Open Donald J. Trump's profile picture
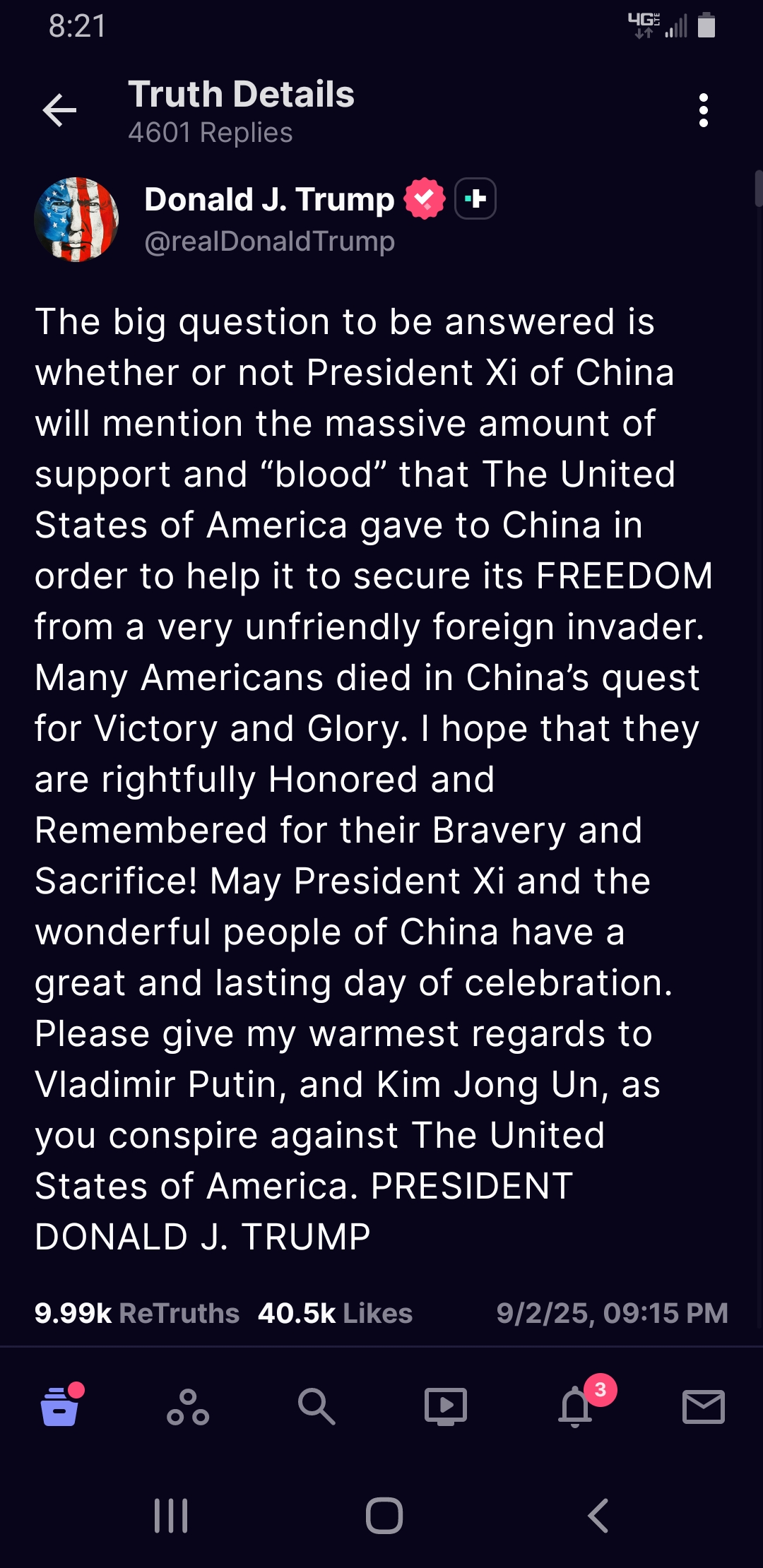763x1568 pixels. [x=76, y=220]
